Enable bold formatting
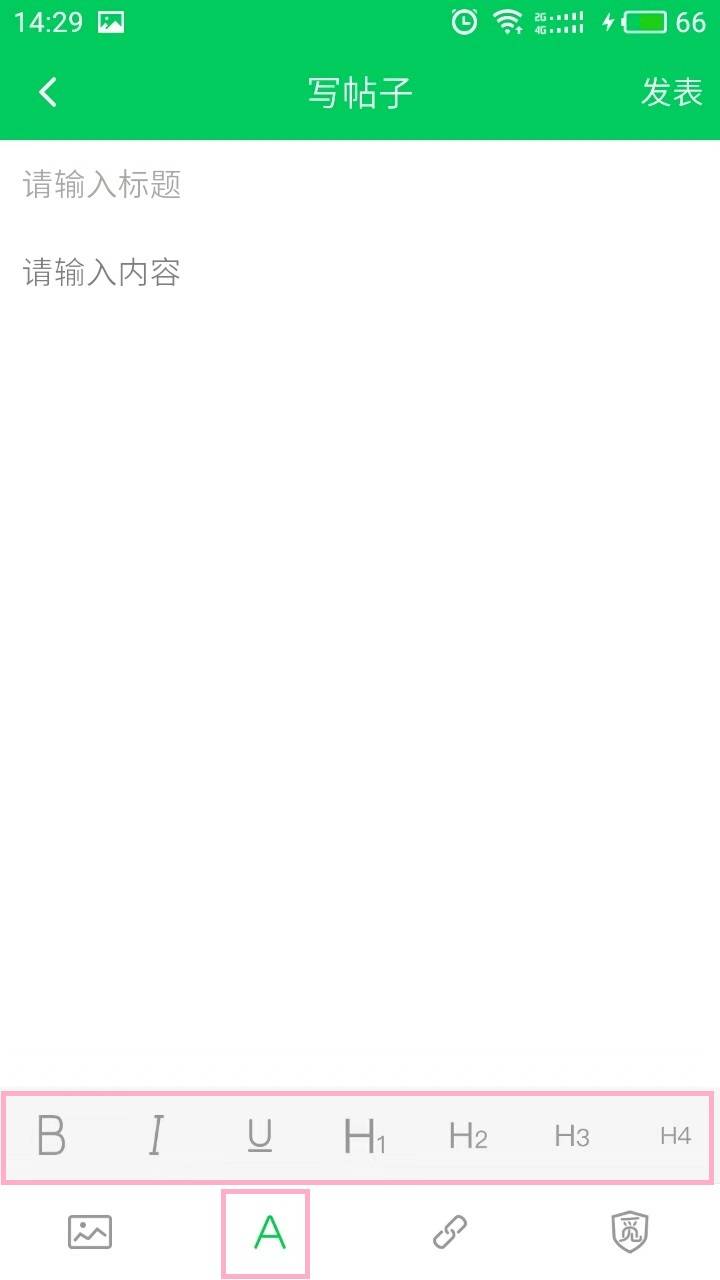The image size is (720, 1280). tap(52, 1136)
